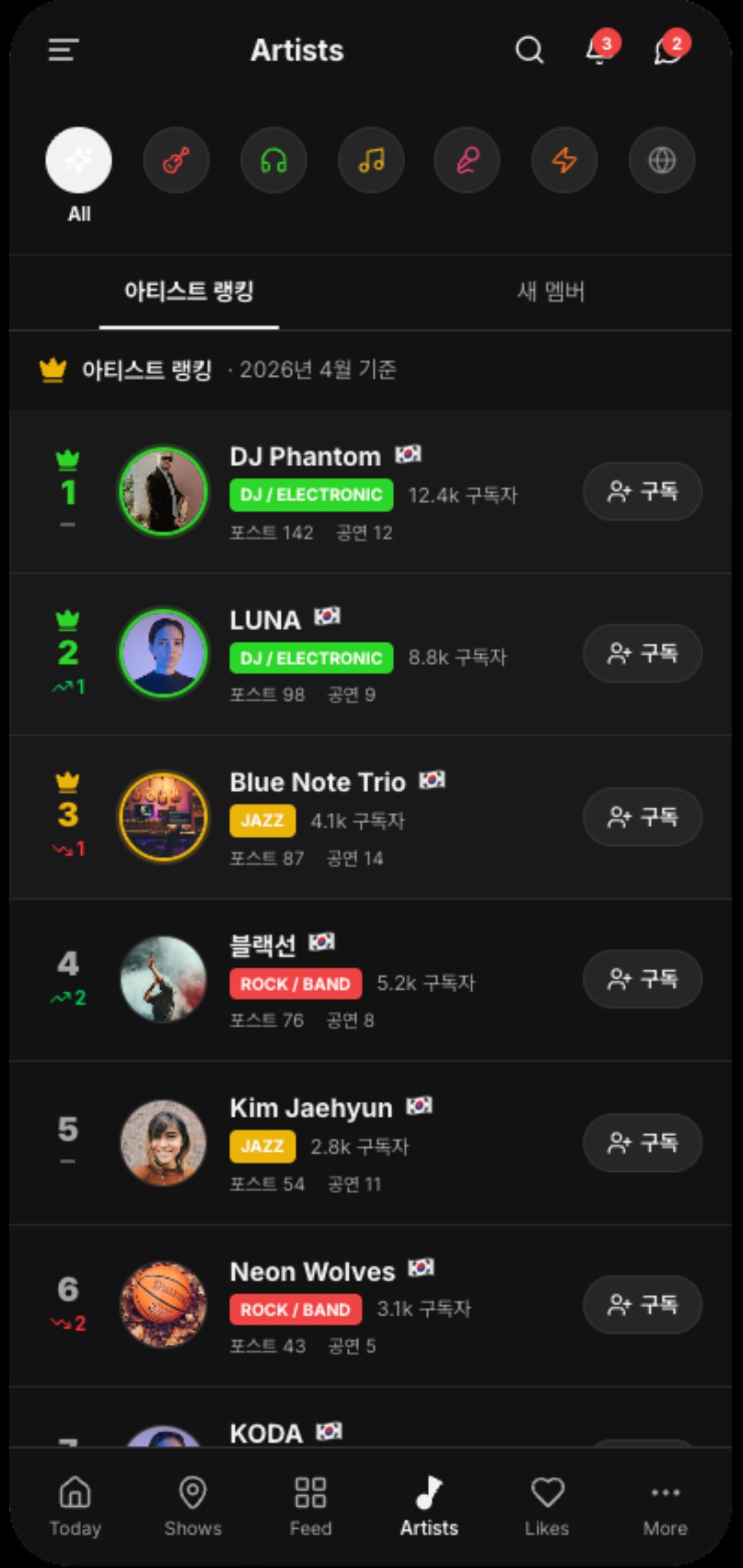Select the All genre filter
743x1568 pixels.
click(x=78, y=160)
